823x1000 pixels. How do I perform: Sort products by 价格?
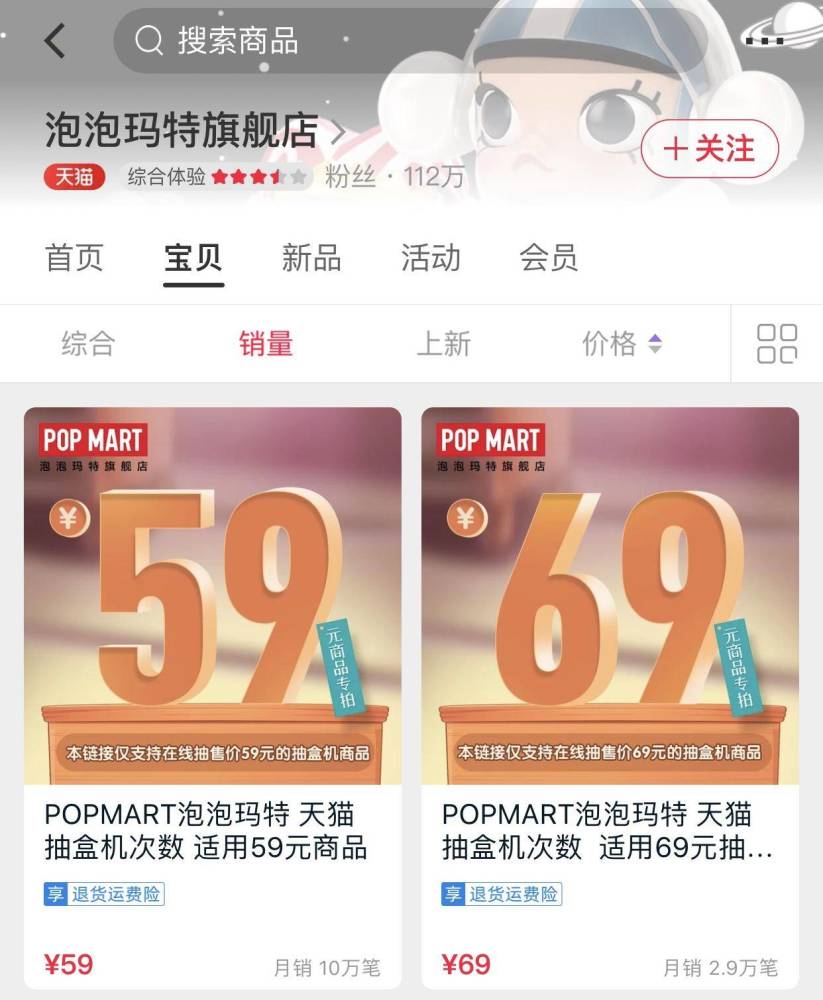click(621, 344)
